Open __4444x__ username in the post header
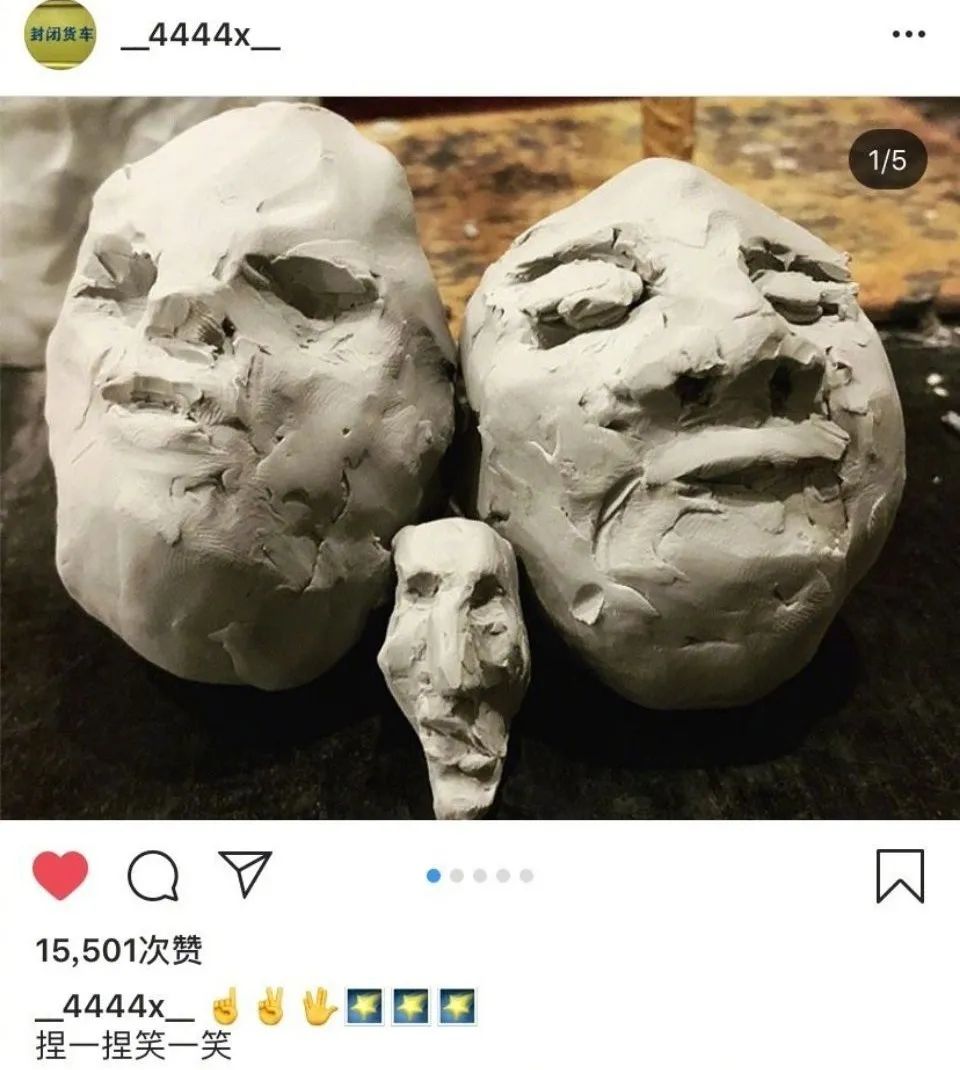Viewport: 960px width, 1070px height. tap(200, 35)
